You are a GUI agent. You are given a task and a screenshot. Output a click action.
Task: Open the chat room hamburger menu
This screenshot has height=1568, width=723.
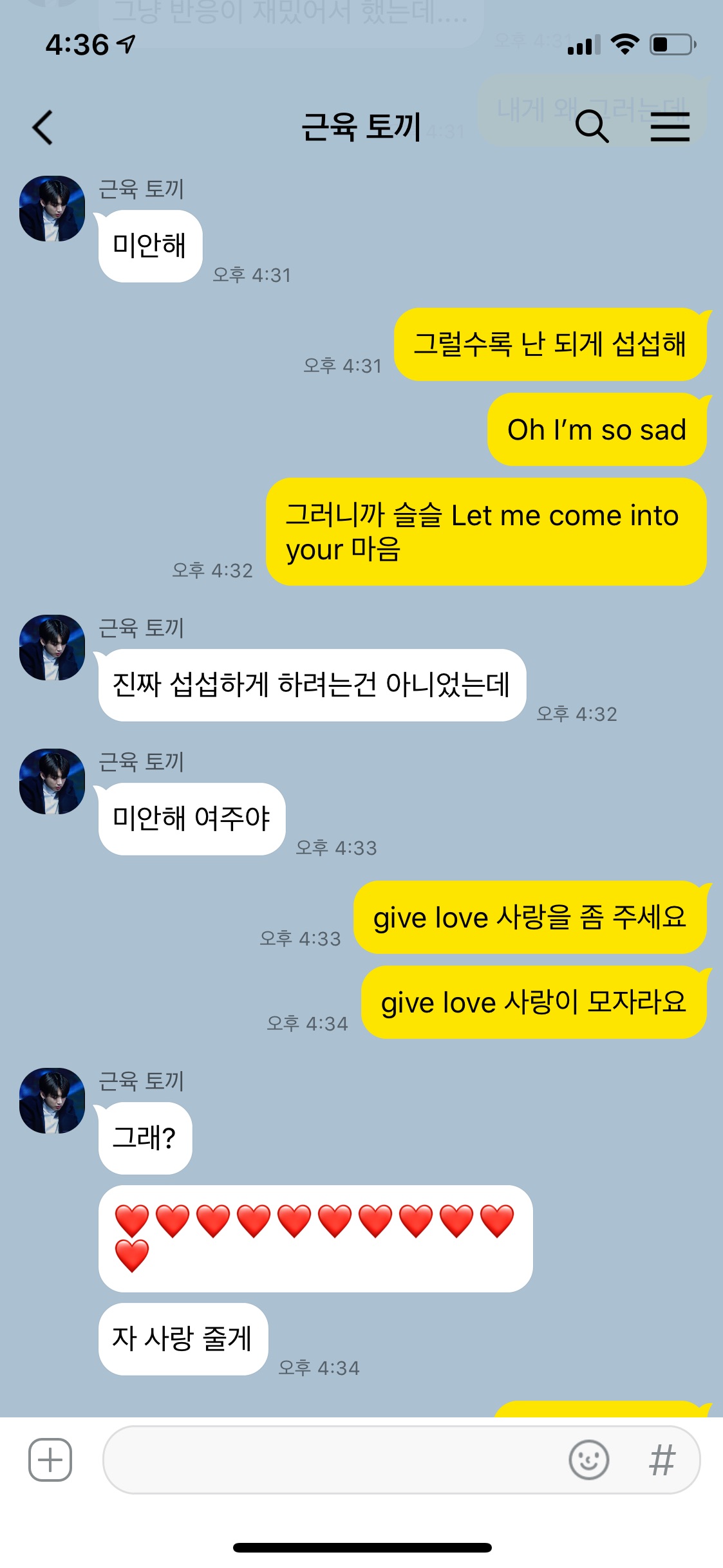(670, 126)
